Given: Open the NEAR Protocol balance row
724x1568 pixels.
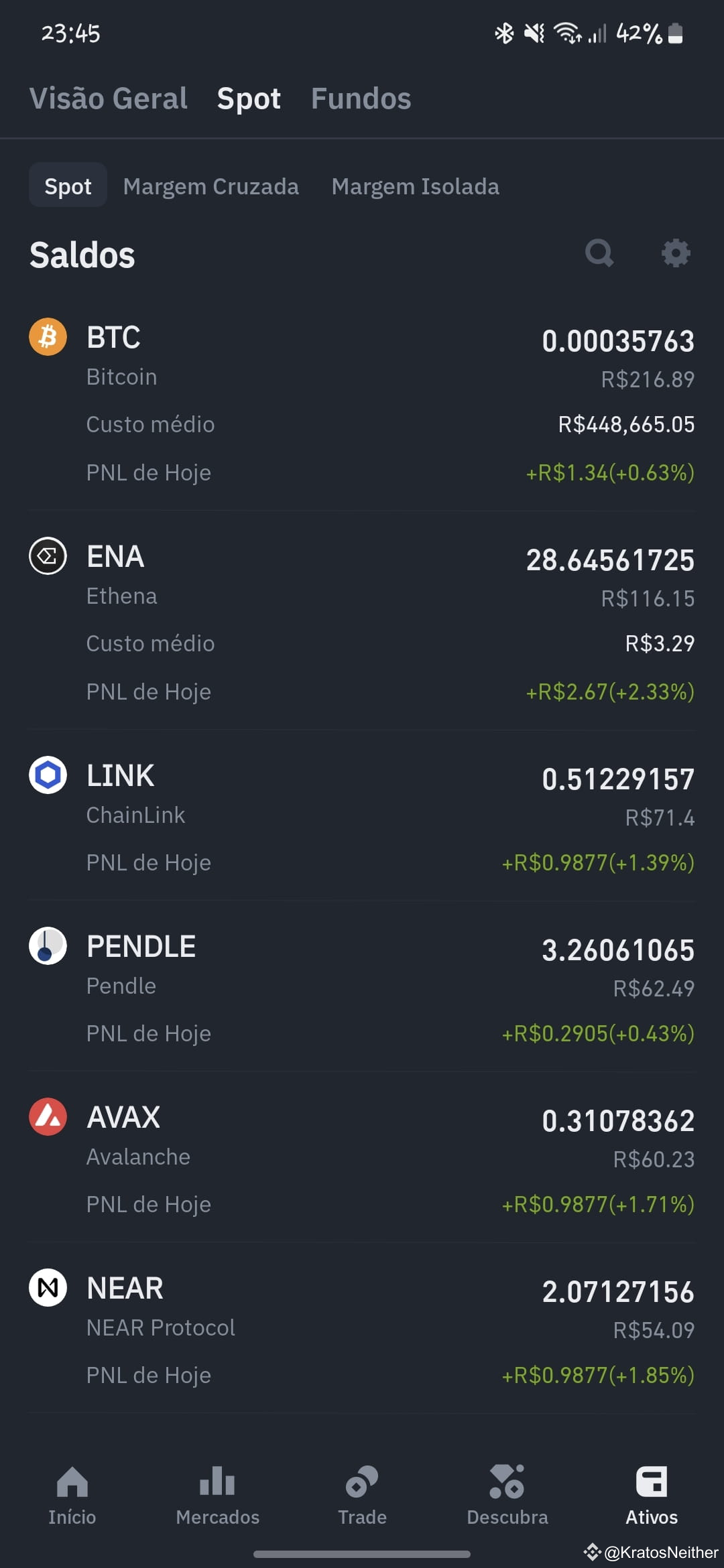Looking at the screenshot, I should pos(362,1329).
